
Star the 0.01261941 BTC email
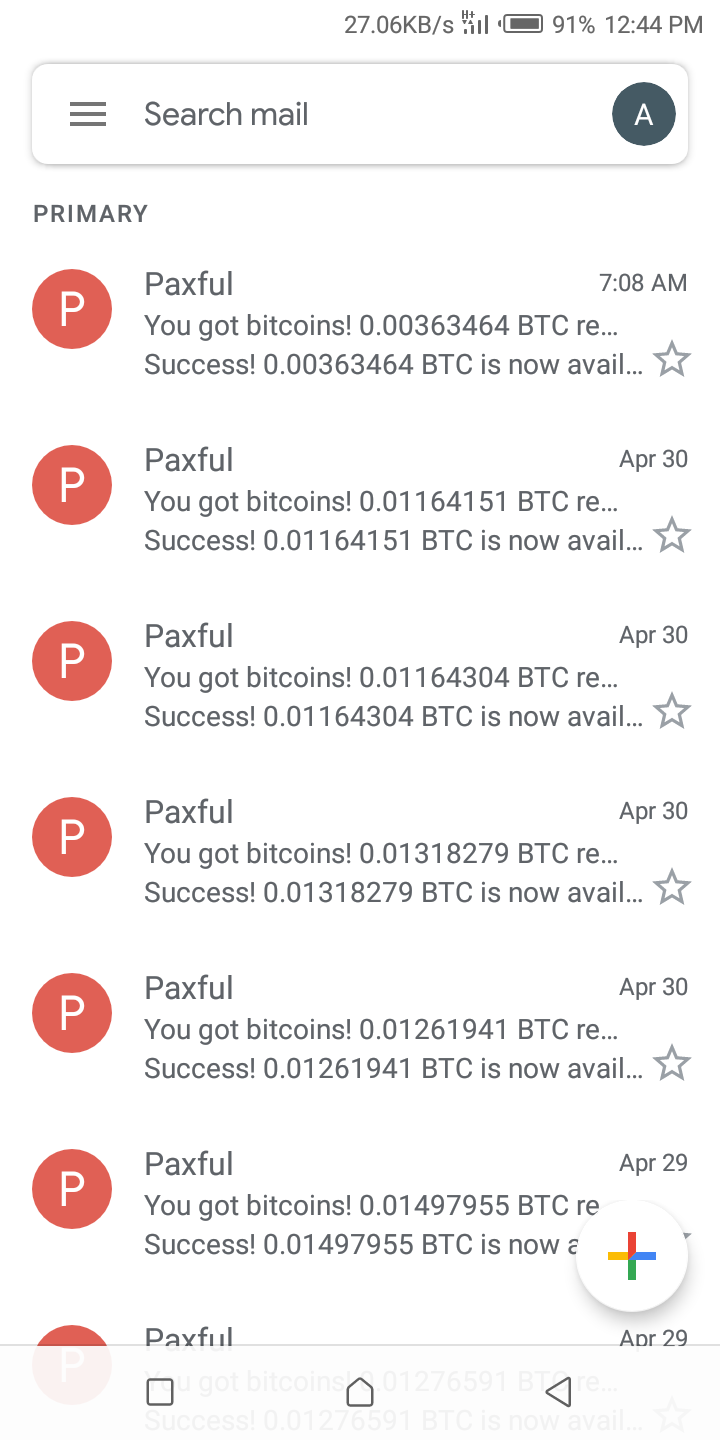click(672, 1064)
